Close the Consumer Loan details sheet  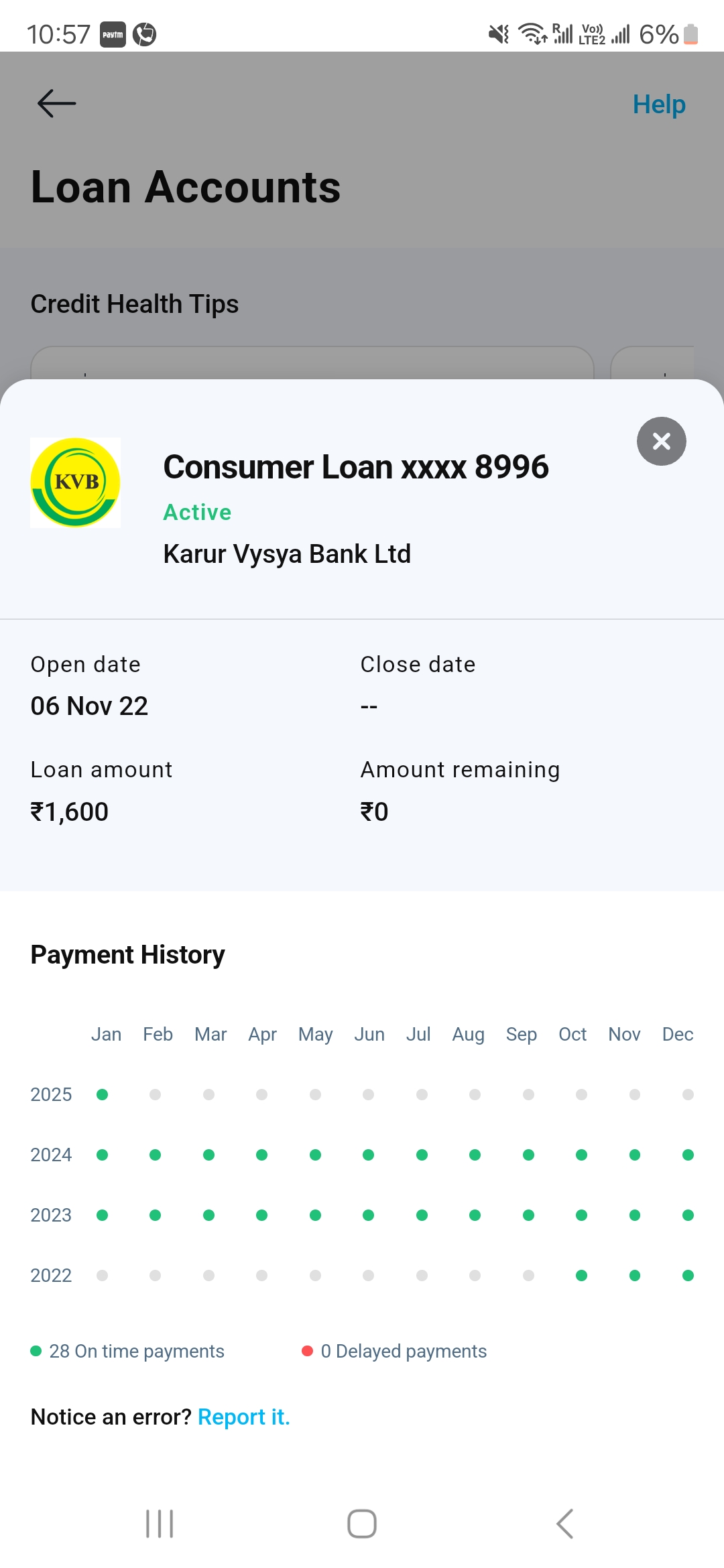(661, 441)
